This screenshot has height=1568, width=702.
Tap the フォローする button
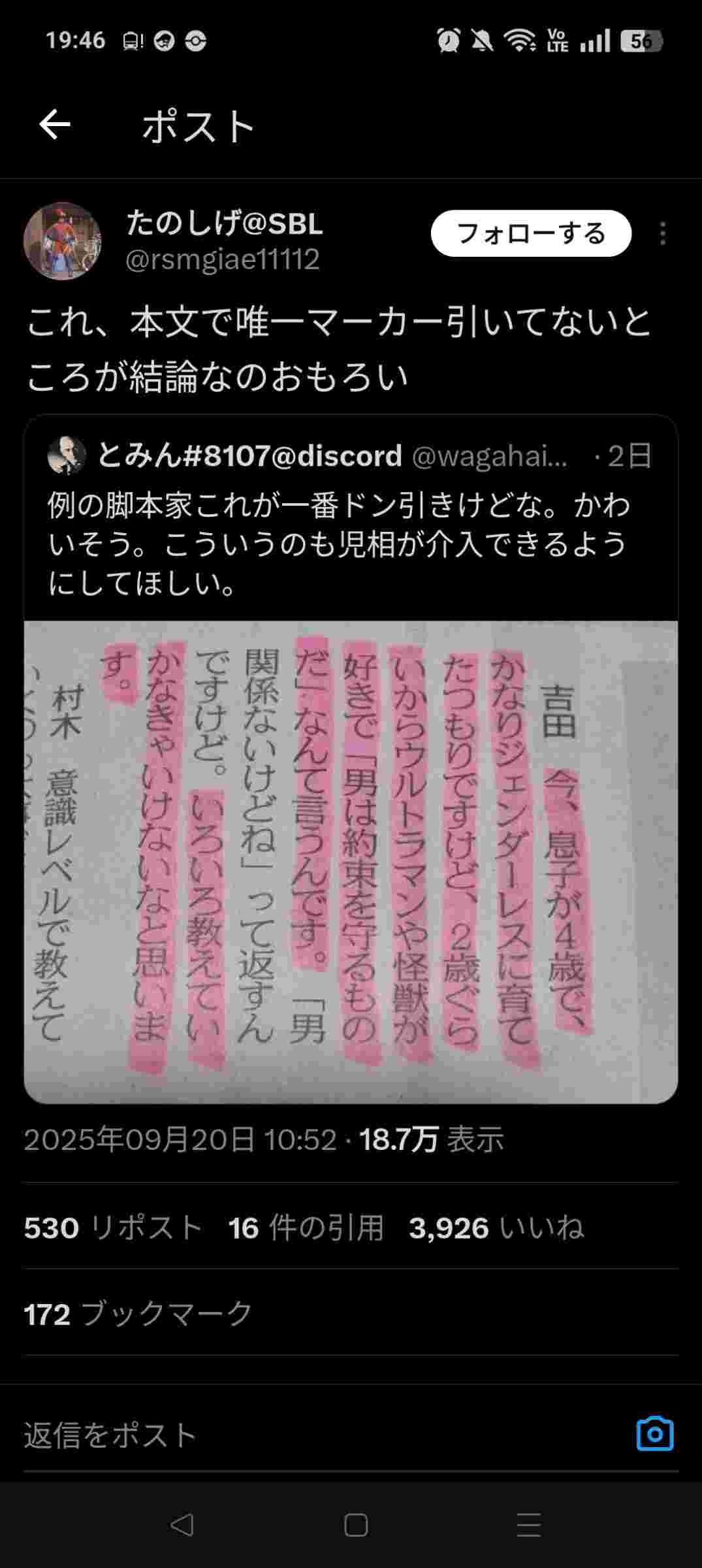click(x=530, y=233)
